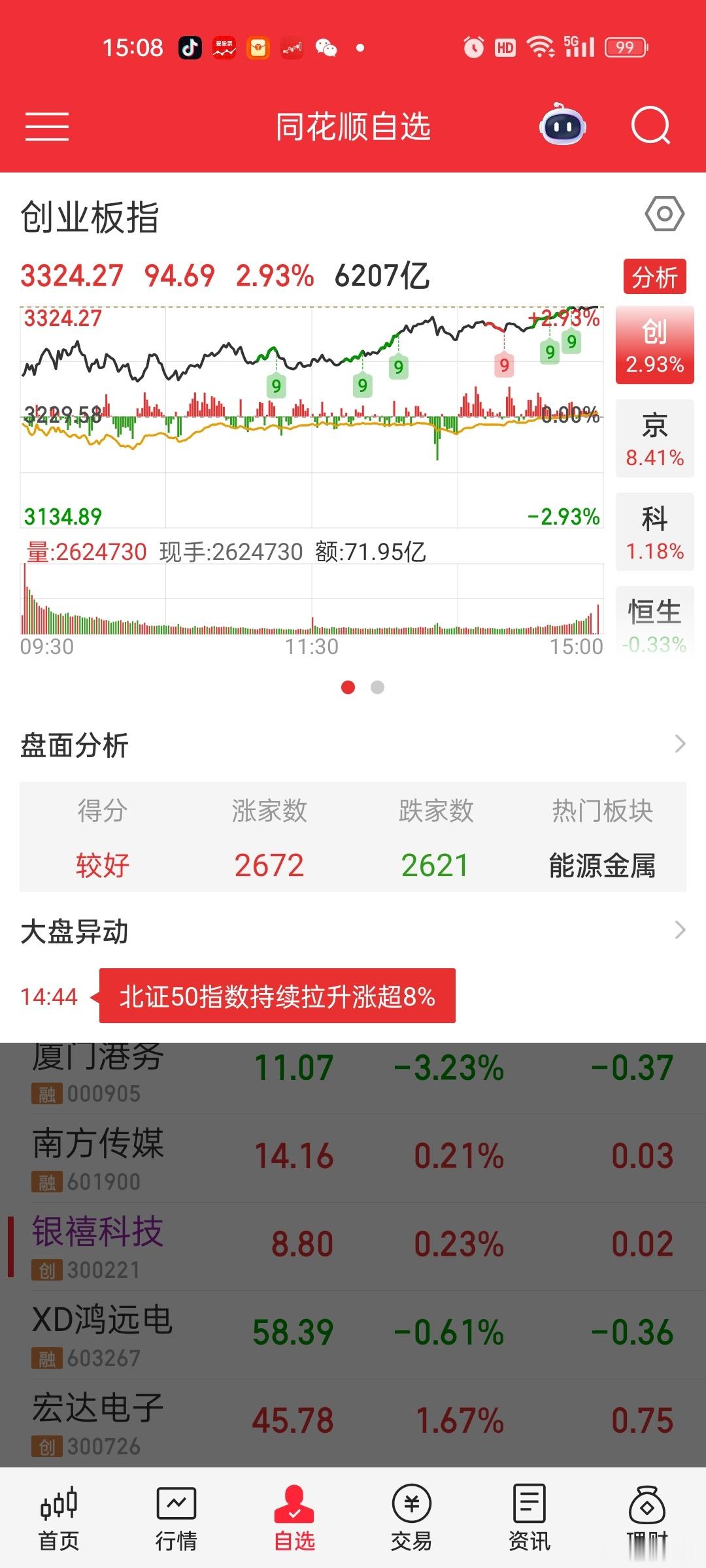Expand the 盘面分析 section

pos(353,745)
